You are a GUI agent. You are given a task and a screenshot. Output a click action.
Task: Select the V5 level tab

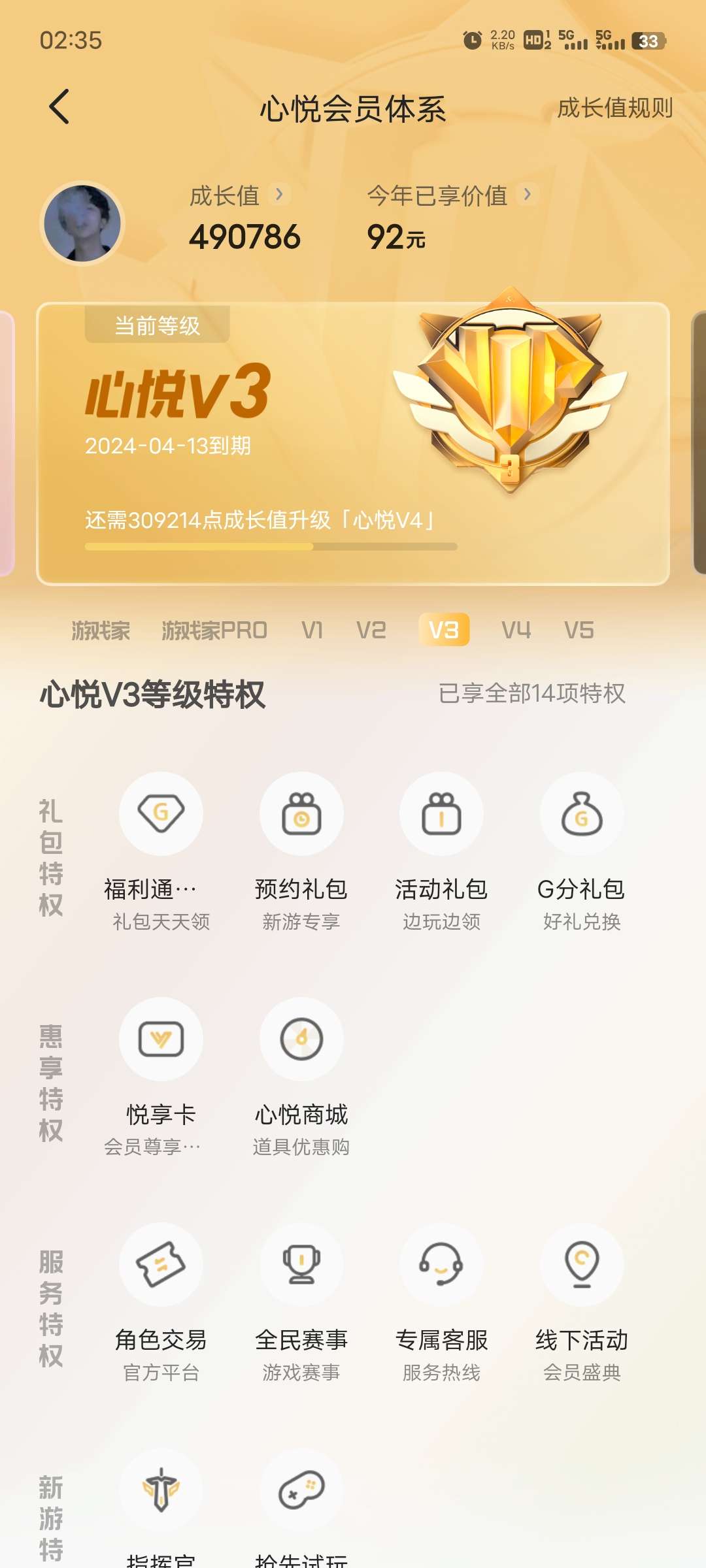click(579, 630)
